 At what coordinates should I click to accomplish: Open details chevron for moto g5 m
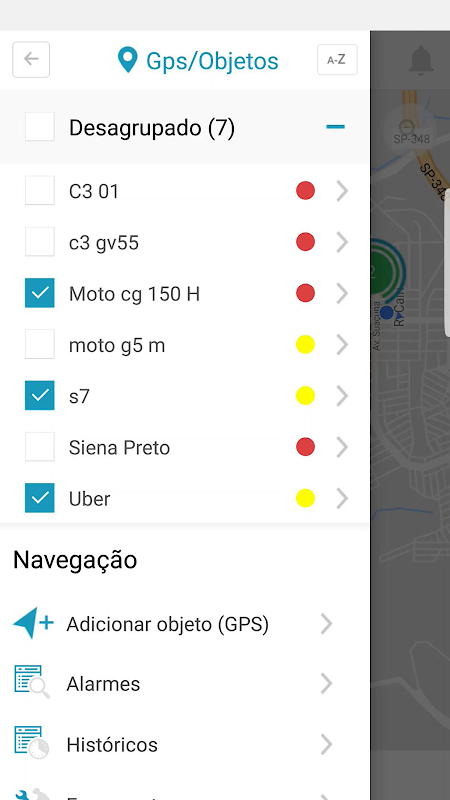pos(342,344)
